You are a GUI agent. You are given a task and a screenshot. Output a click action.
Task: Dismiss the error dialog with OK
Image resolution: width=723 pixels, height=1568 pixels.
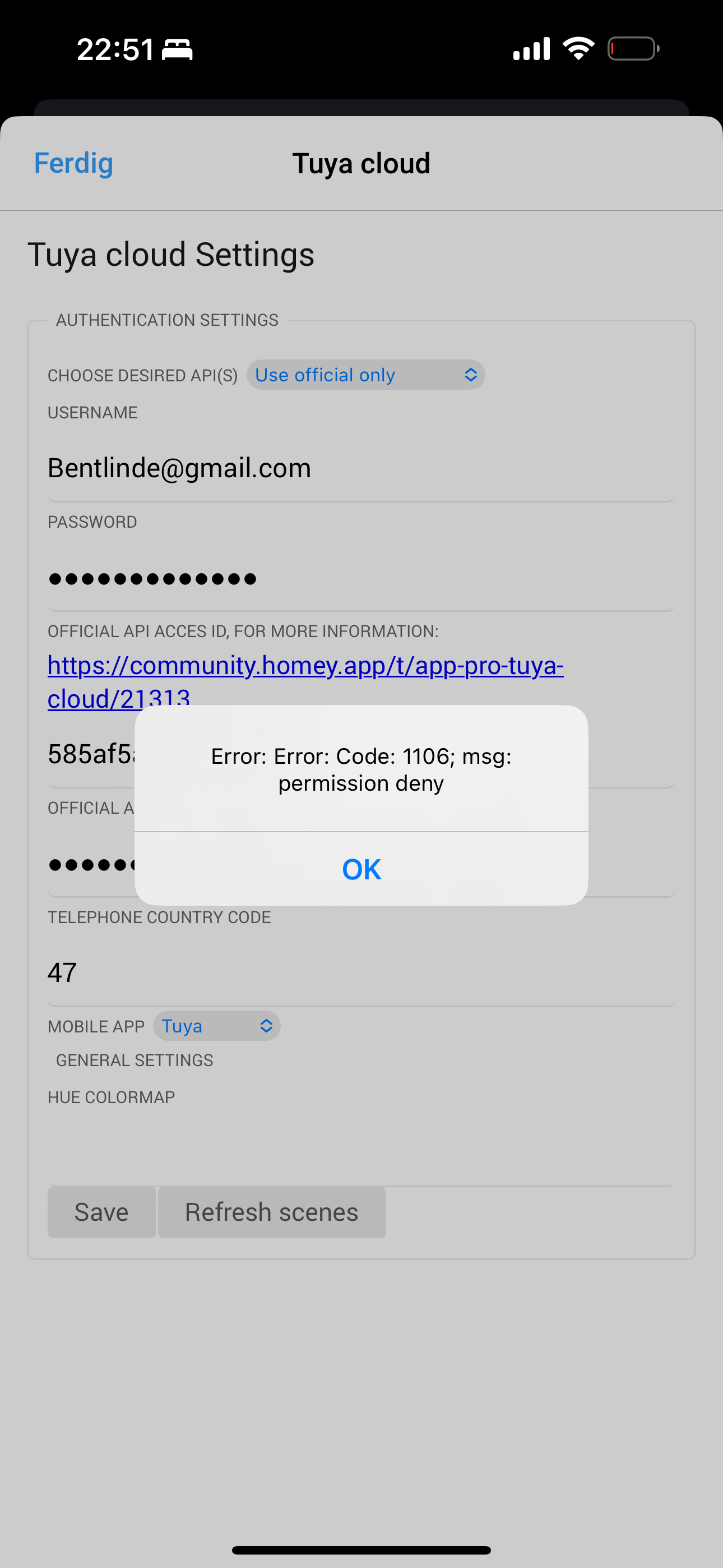tap(361, 869)
